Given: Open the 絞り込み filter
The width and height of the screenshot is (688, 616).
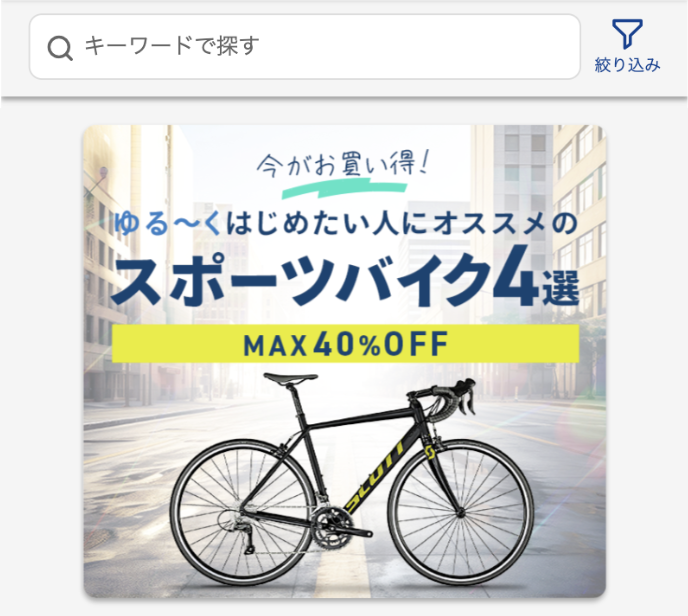Looking at the screenshot, I should [x=627, y=46].
